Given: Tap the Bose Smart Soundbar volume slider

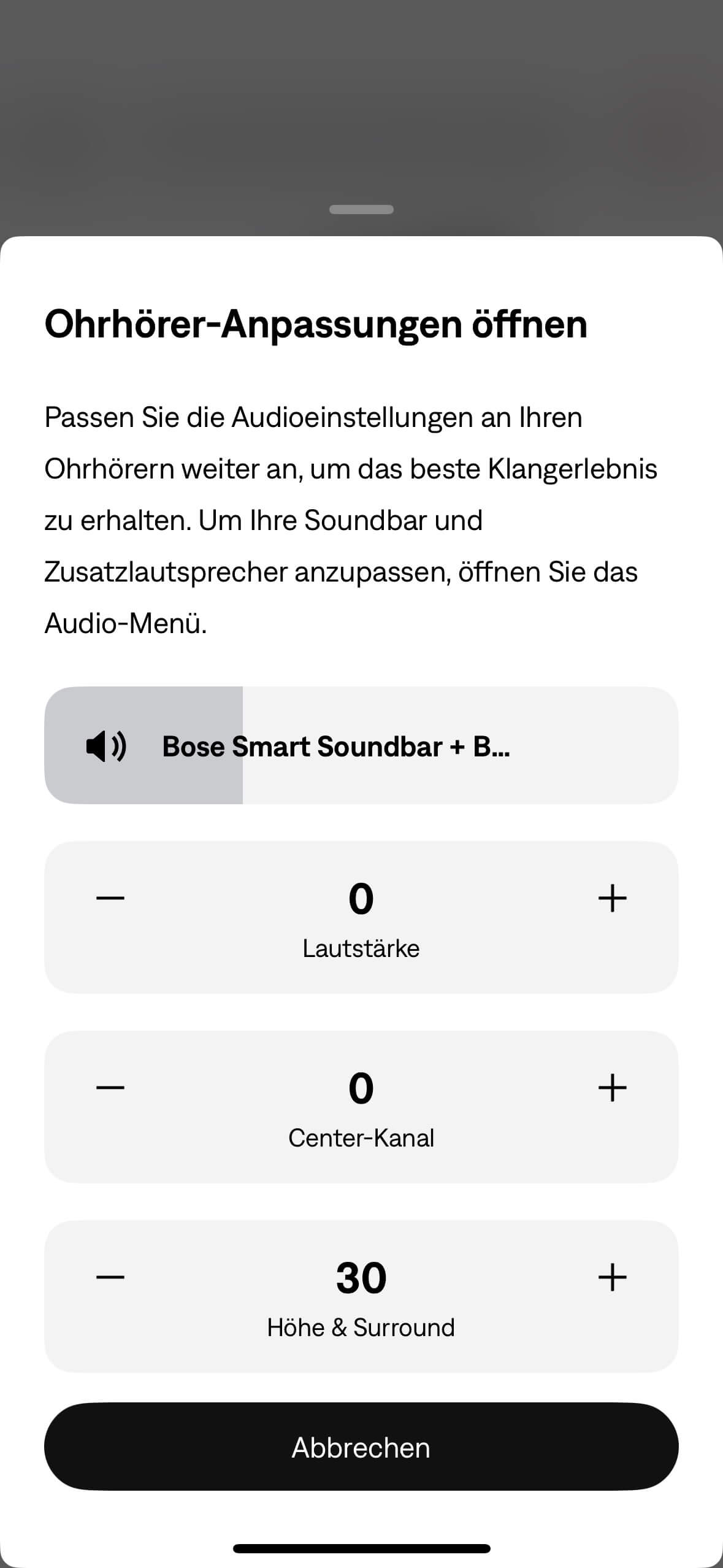Looking at the screenshot, I should point(361,745).
